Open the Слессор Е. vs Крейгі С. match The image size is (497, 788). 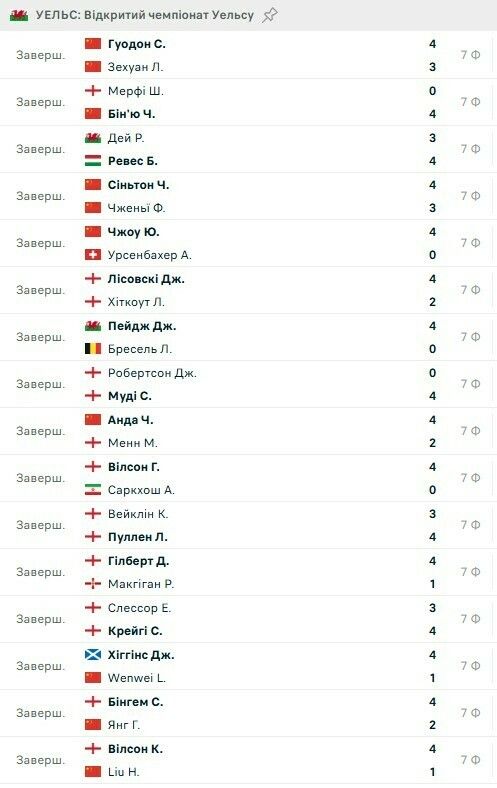[x=248, y=619]
